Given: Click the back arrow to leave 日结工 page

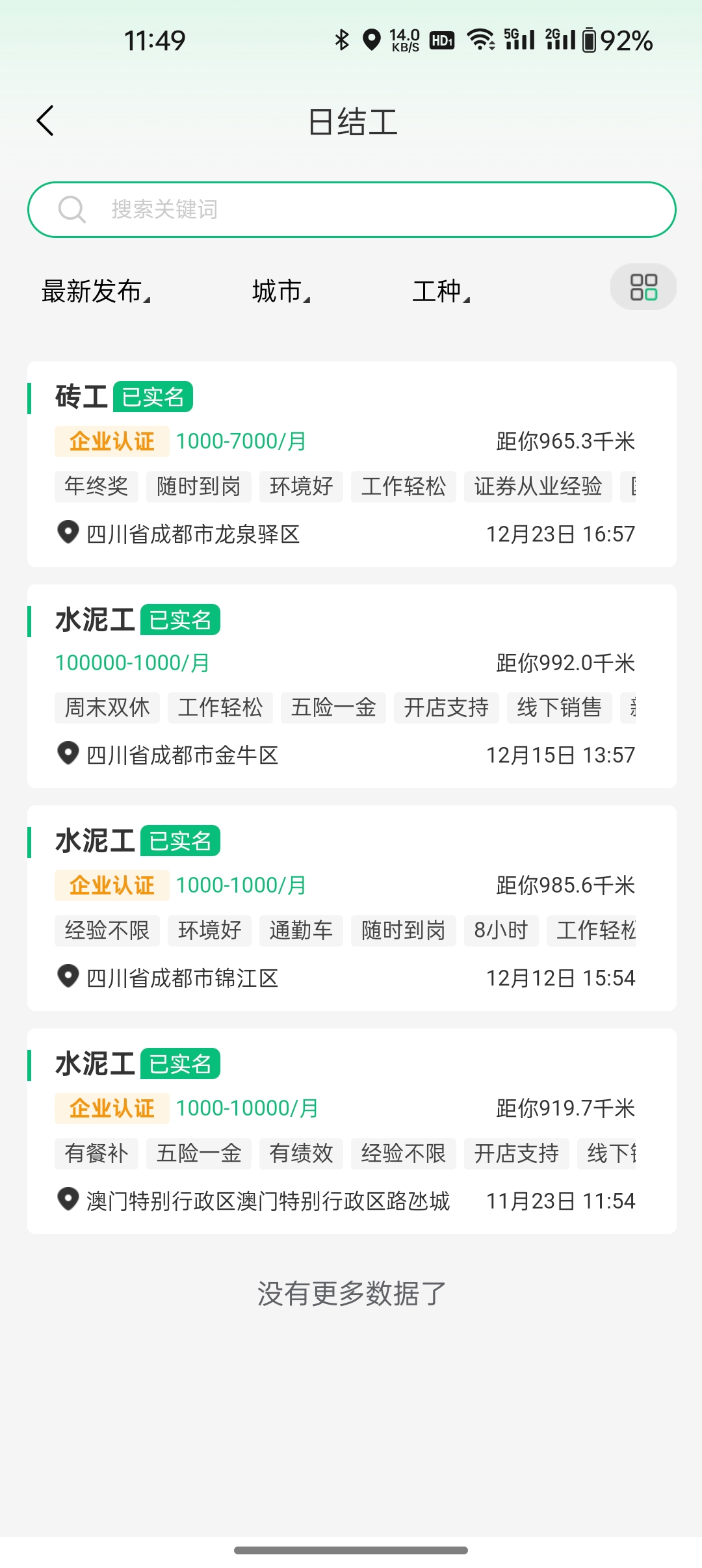Looking at the screenshot, I should [x=45, y=121].
